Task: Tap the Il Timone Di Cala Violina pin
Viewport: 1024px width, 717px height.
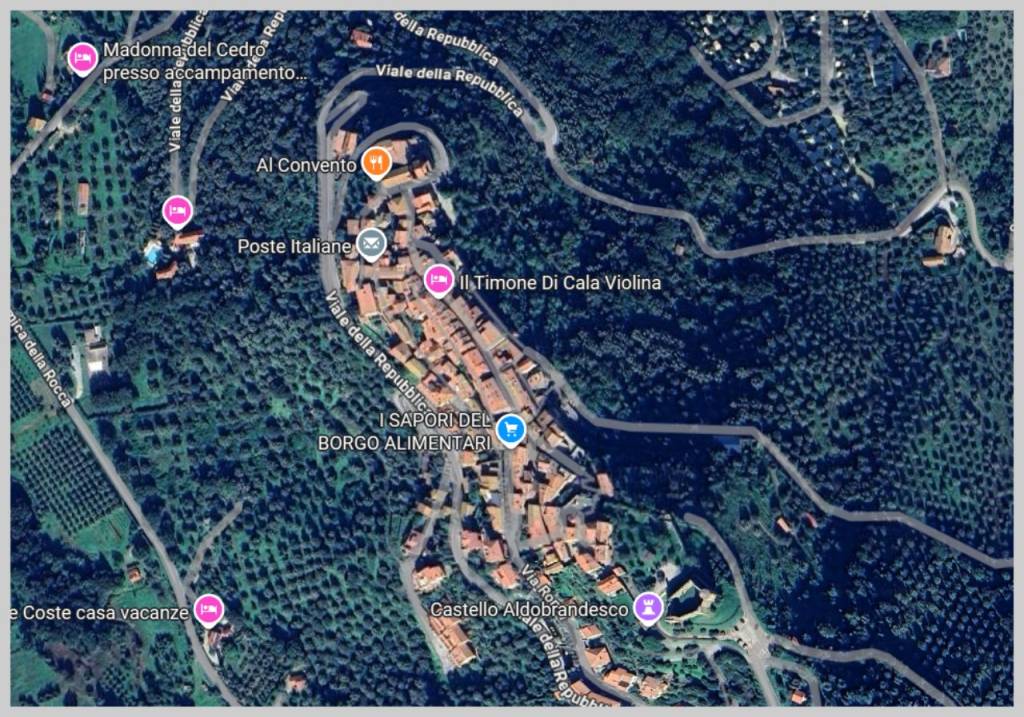Action: click(x=438, y=280)
